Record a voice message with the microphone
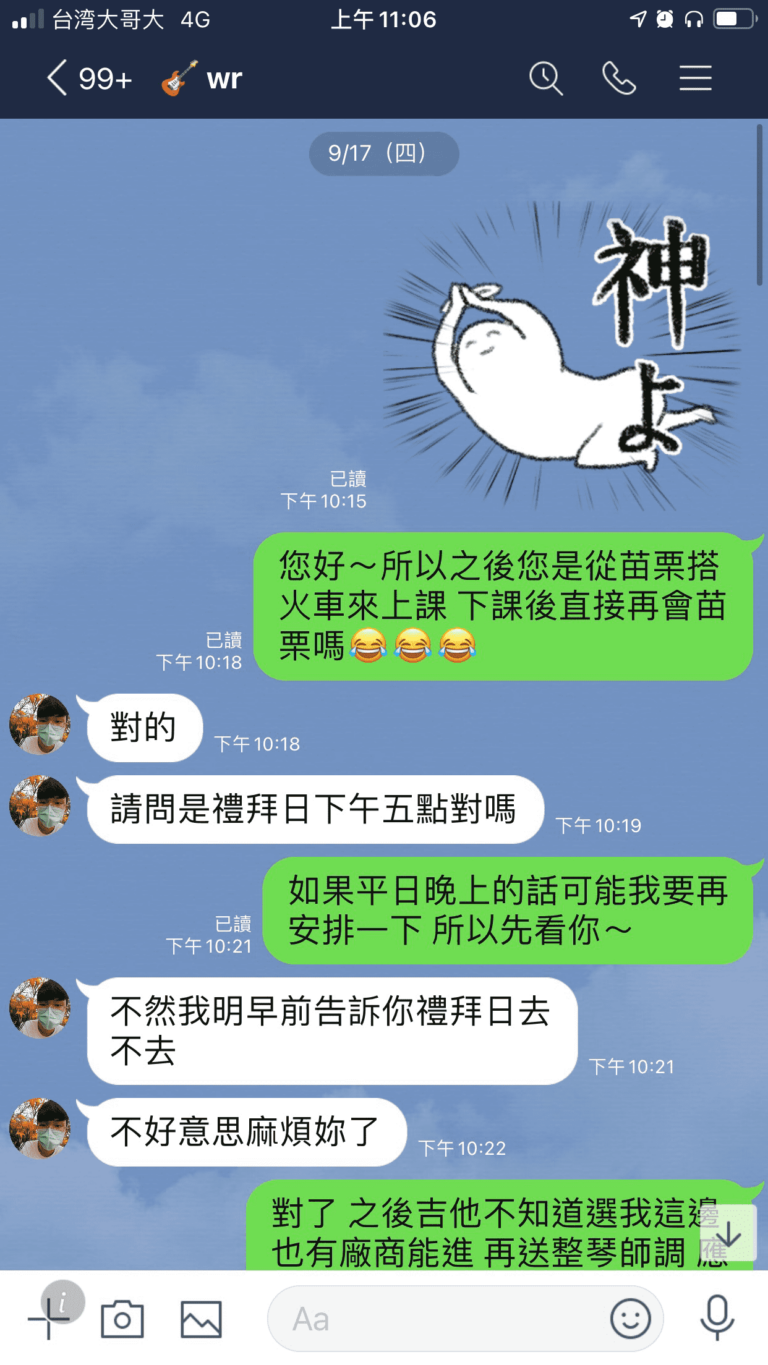This screenshot has width=768, height=1365. [717, 1320]
